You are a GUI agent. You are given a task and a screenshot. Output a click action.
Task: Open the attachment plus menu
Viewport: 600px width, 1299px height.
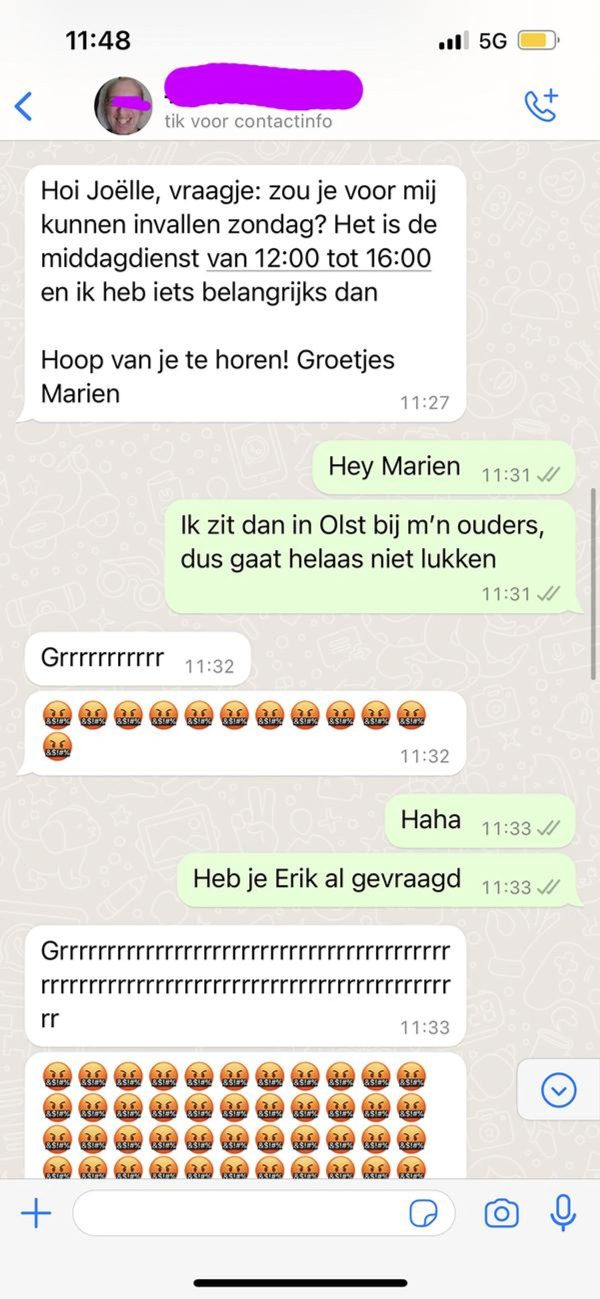[36, 1214]
